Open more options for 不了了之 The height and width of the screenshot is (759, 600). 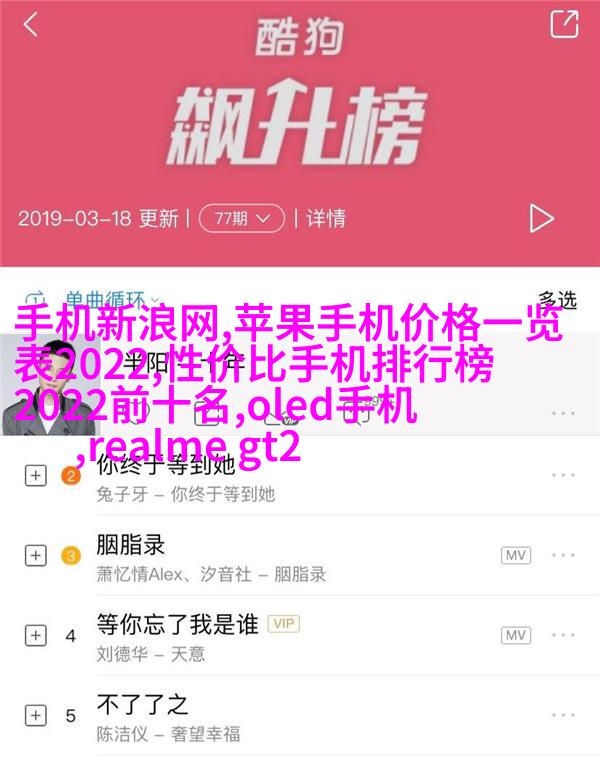[x=563, y=714]
